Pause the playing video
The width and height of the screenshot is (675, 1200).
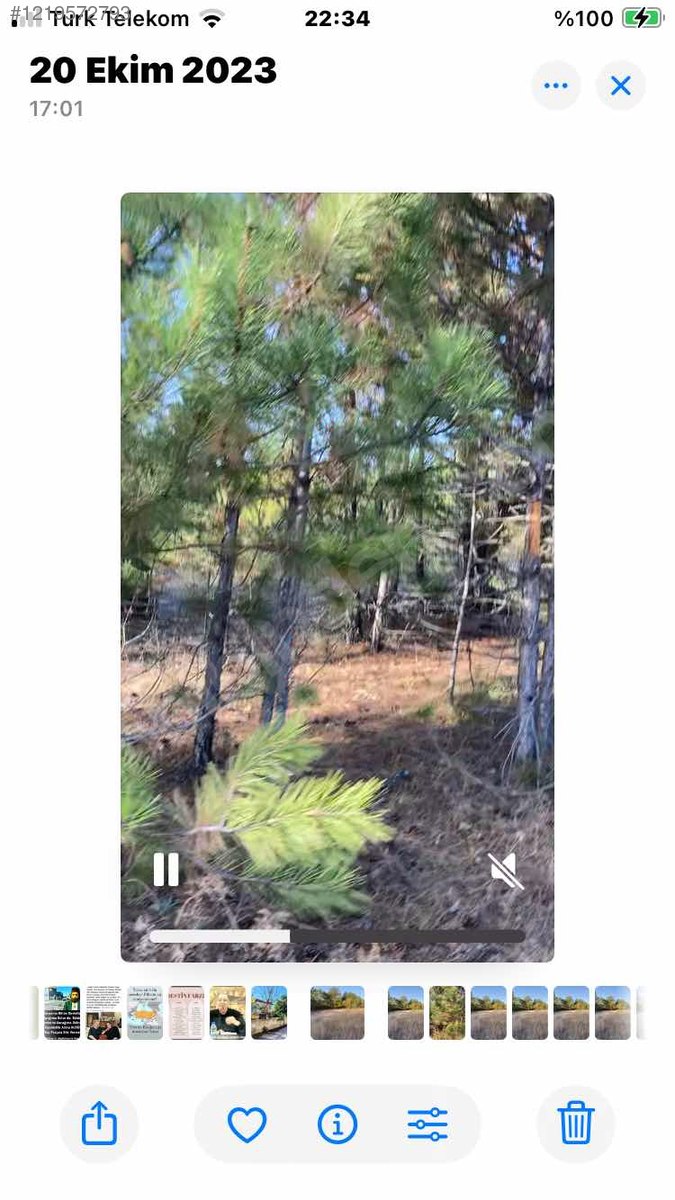click(166, 869)
